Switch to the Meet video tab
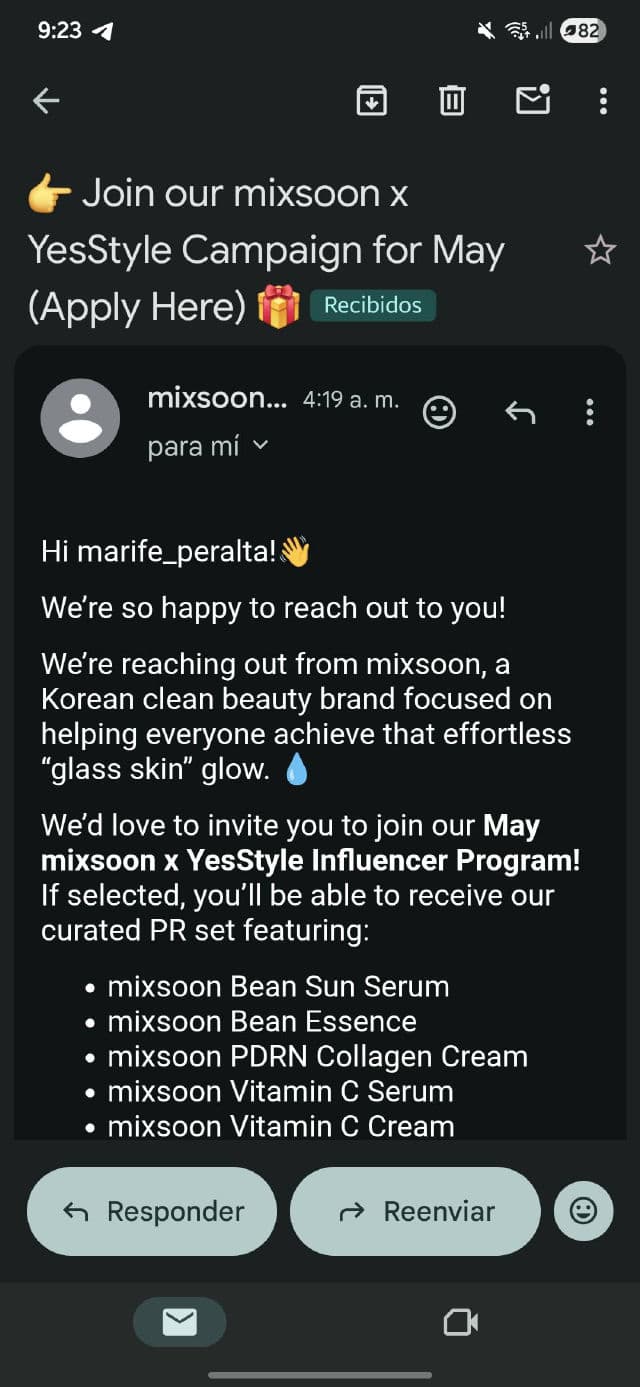Screen dimensions: 640x1387 460,1323
